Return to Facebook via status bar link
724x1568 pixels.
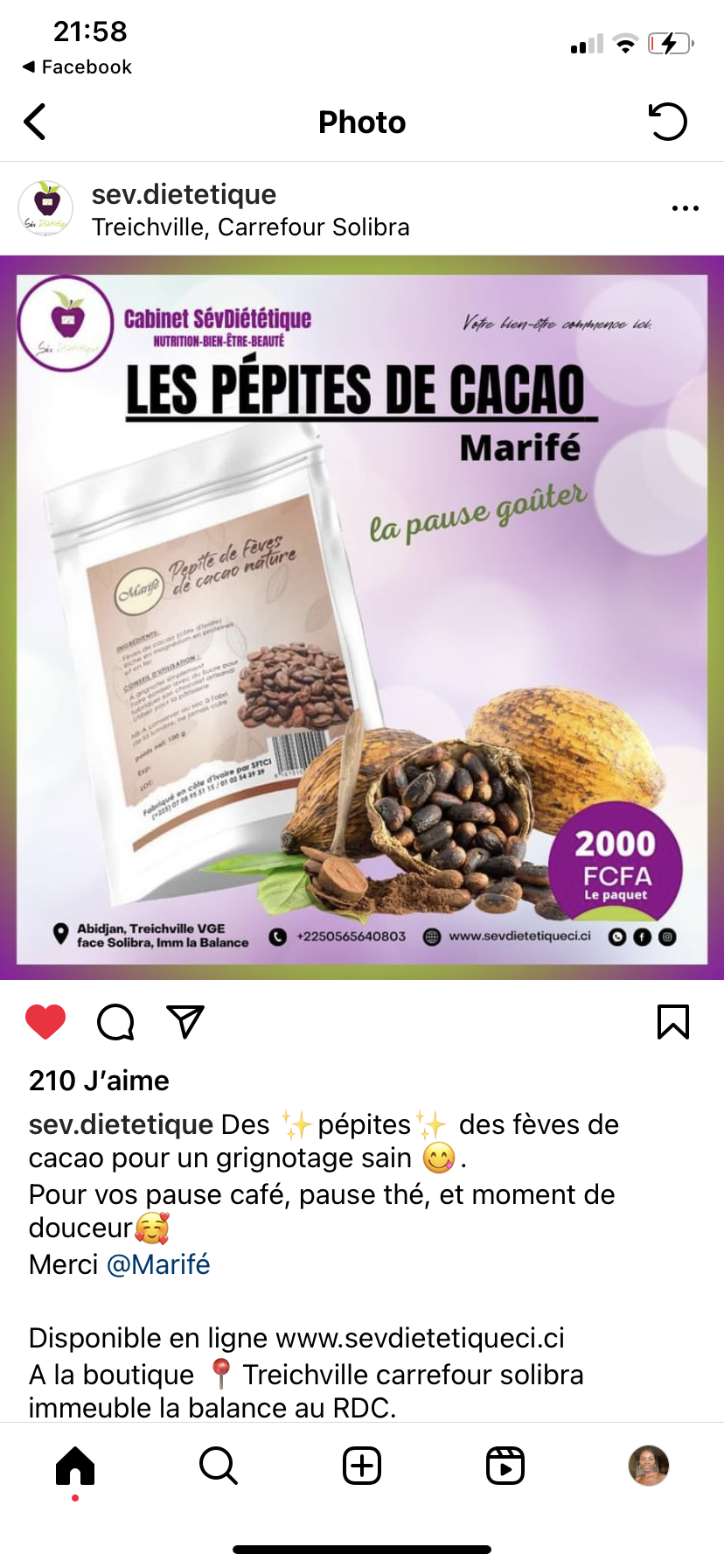click(x=77, y=67)
